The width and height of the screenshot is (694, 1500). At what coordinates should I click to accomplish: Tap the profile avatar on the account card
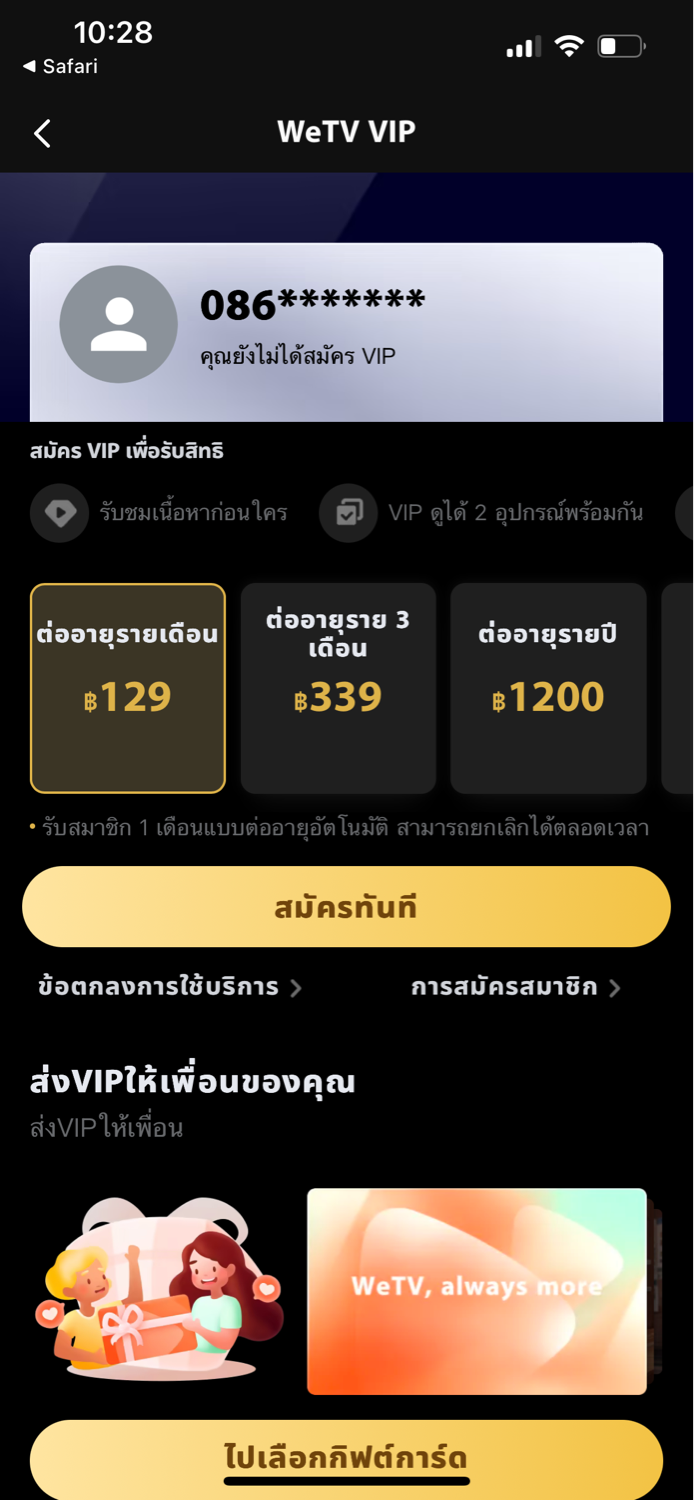[x=118, y=324]
